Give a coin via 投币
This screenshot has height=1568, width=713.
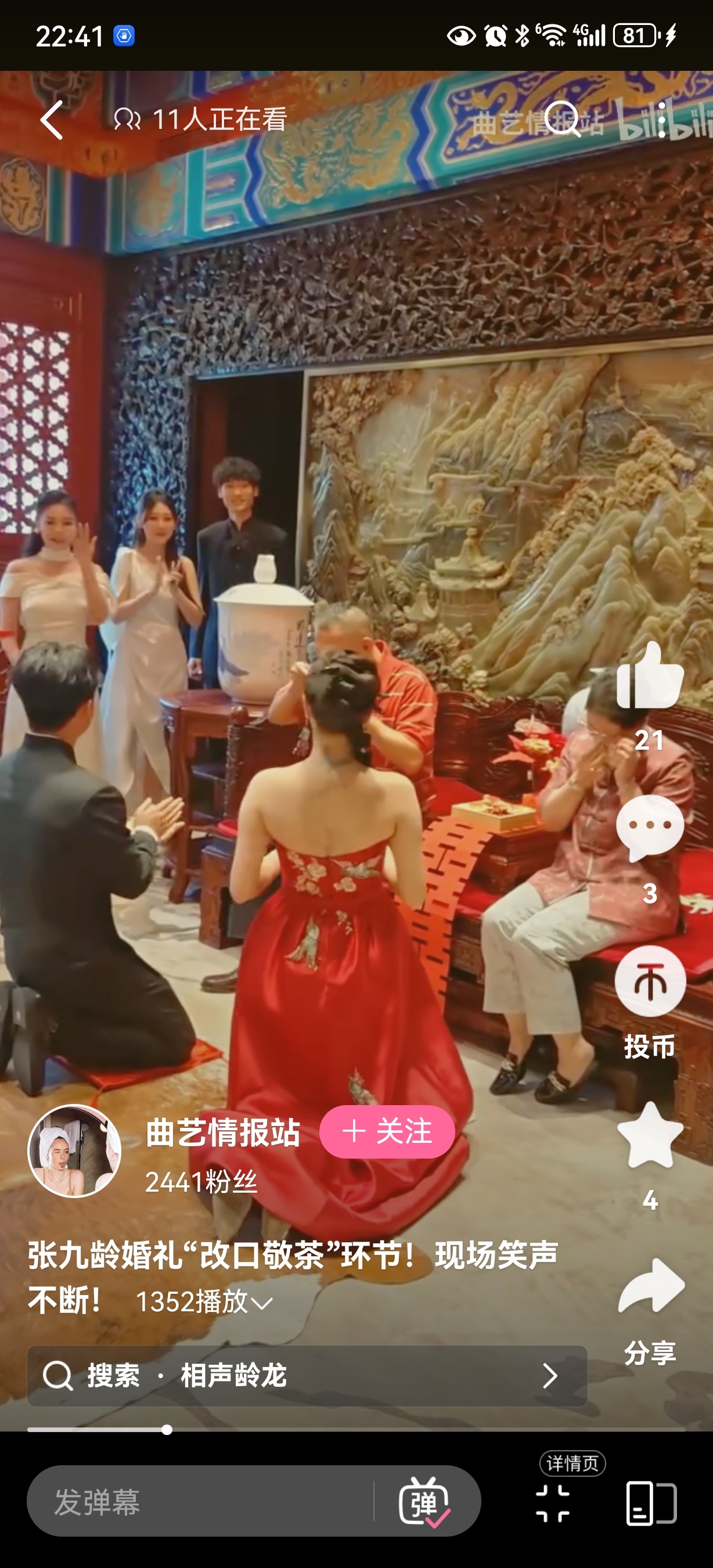[650, 981]
